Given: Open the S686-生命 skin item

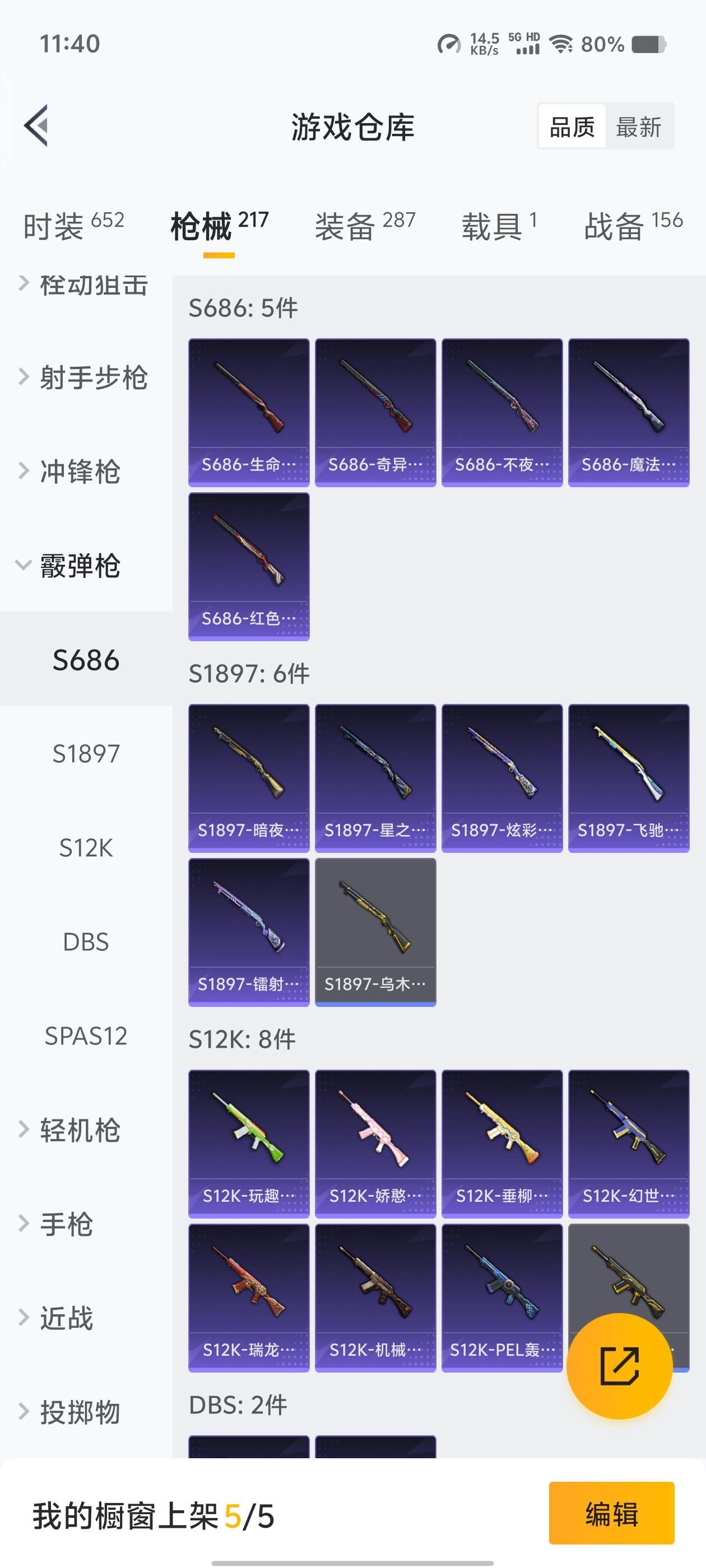Looking at the screenshot, I should [x=249, y=412].
